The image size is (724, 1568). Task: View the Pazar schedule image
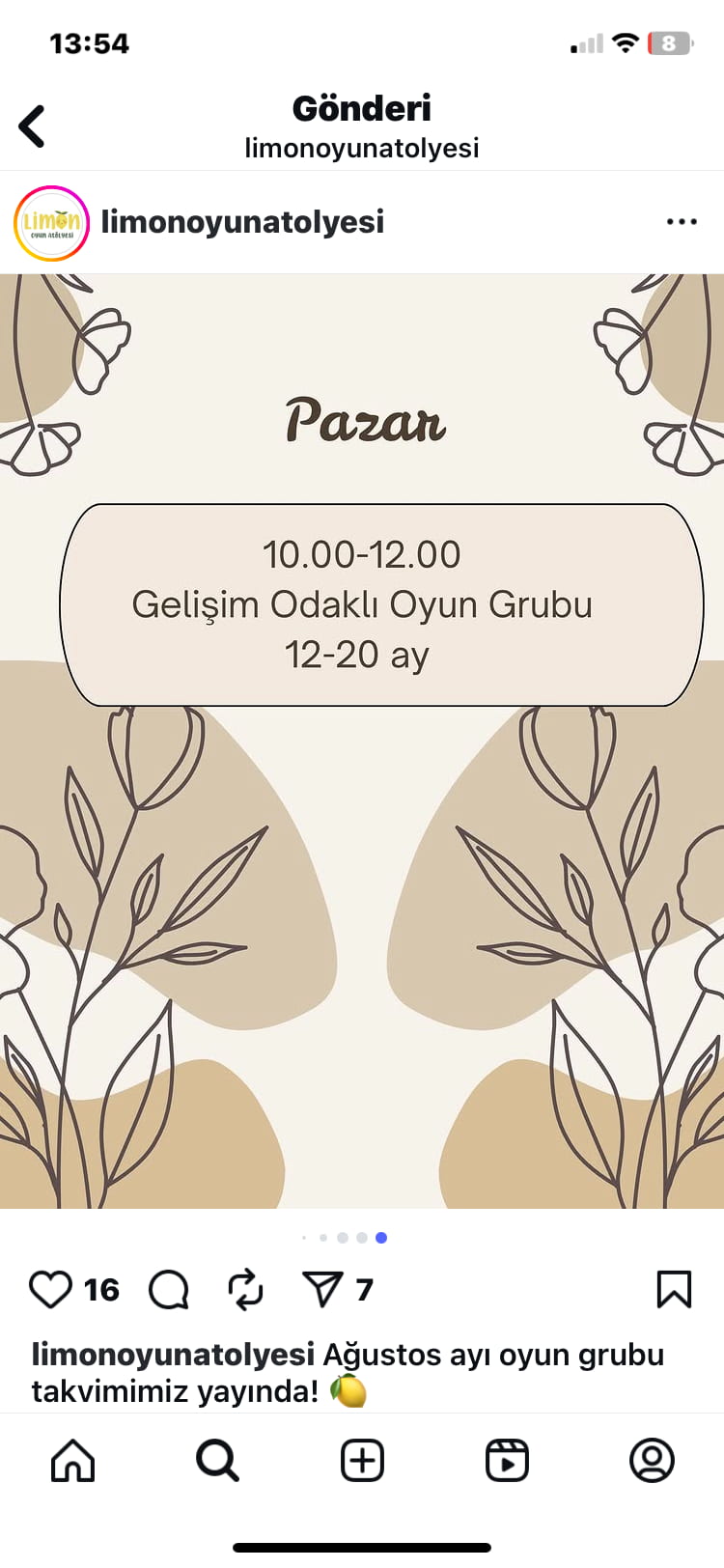(362, 742)
